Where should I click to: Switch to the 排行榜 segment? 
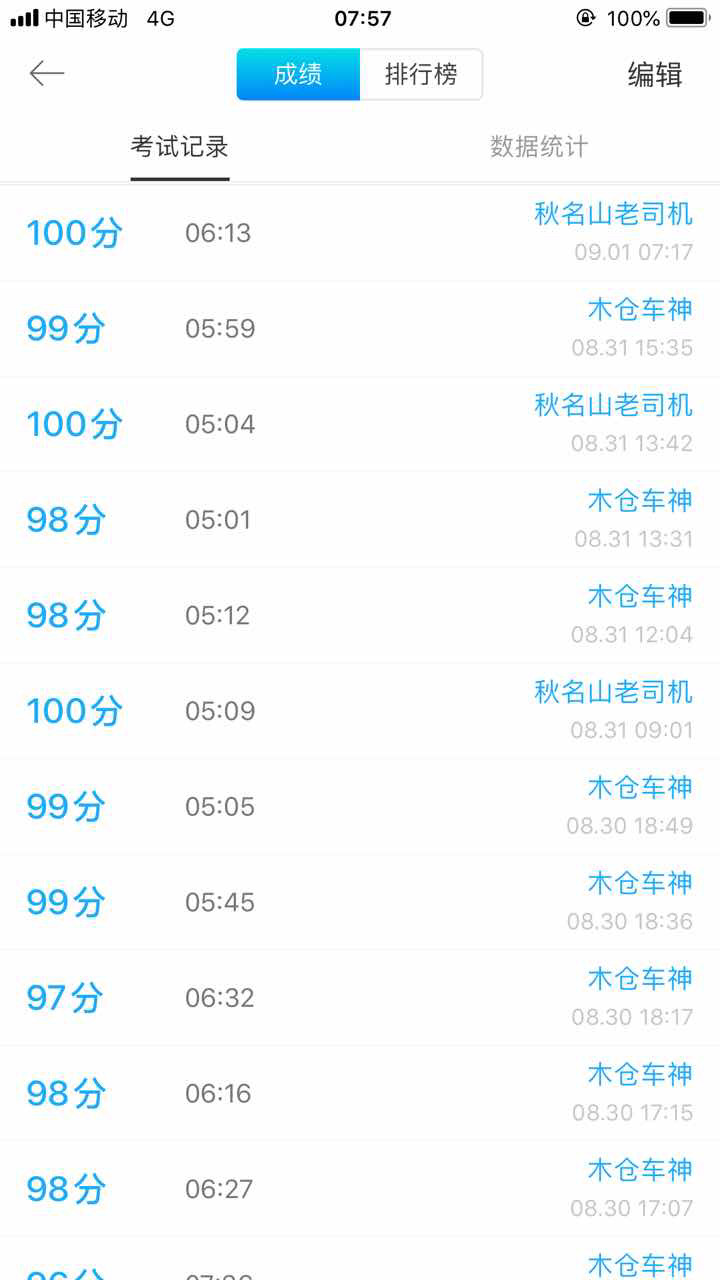[x=420, y=75]
